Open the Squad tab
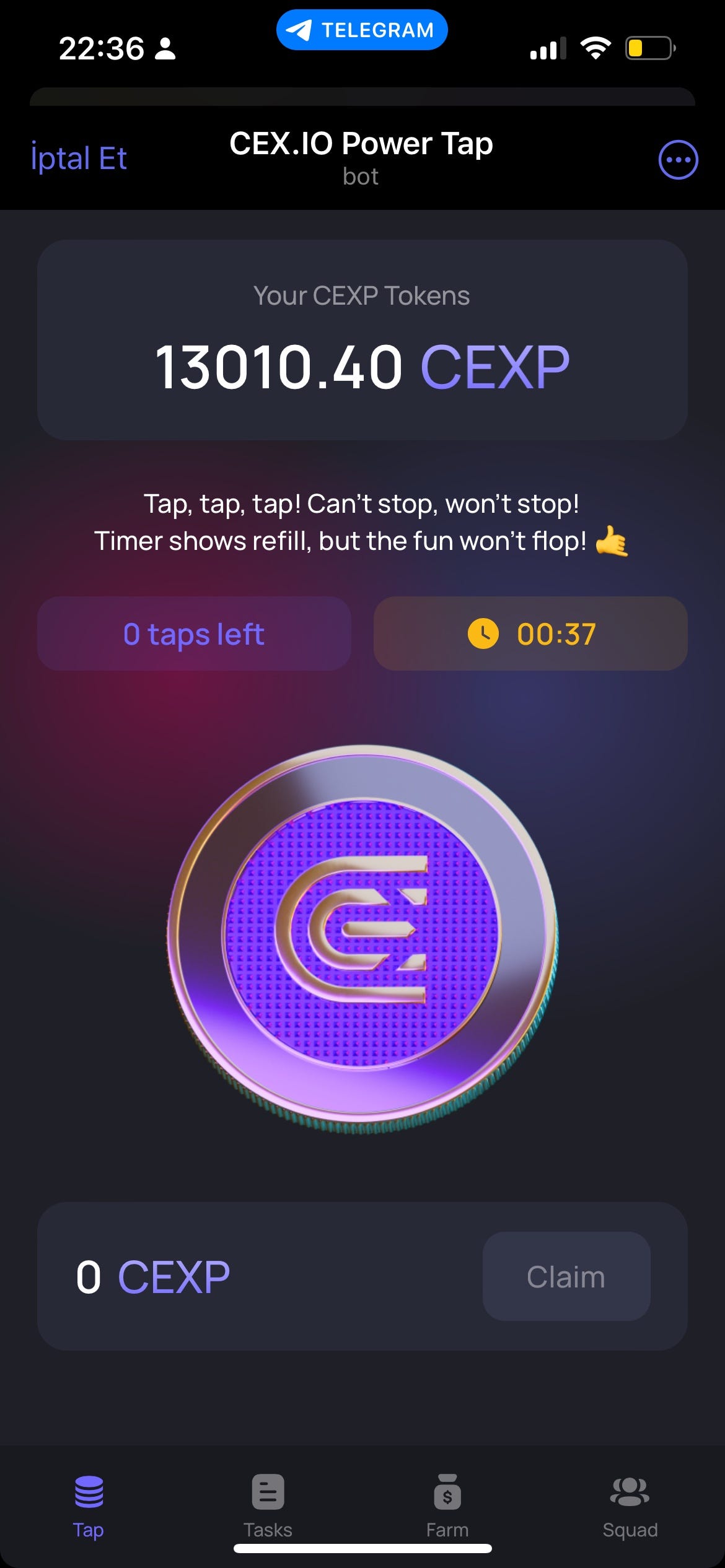725x1568 pixels. point(630,1505)
